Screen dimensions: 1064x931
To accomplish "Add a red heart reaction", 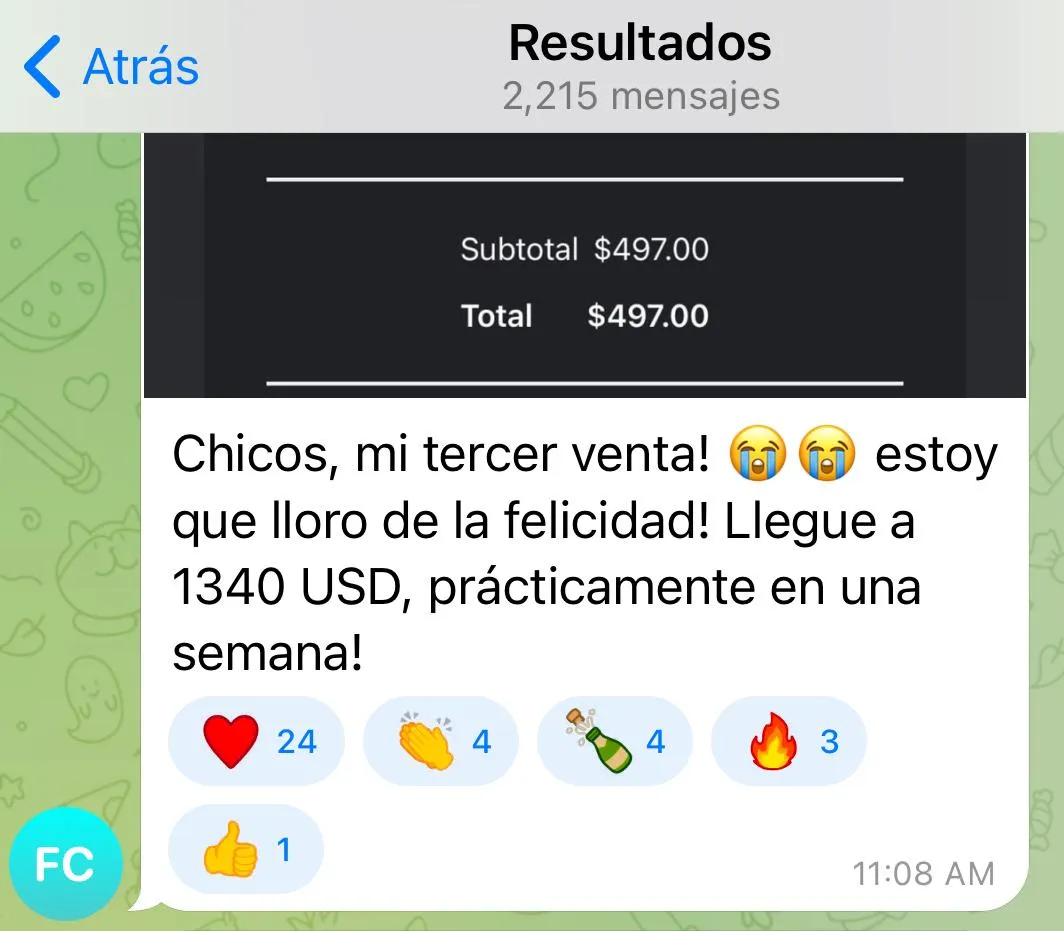I will pyautogui.click(x=256, y=741).
